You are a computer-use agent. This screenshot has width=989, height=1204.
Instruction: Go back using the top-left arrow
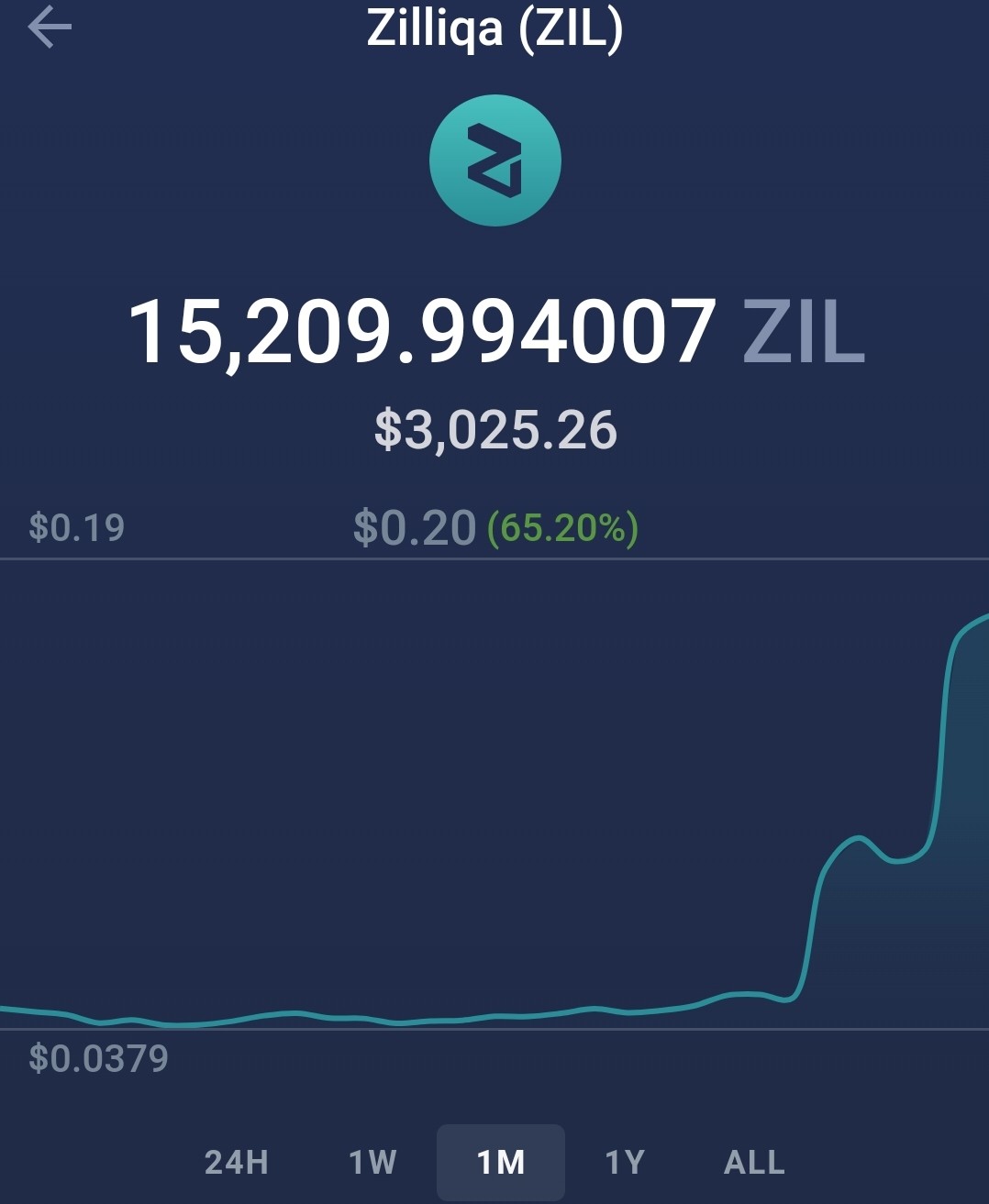tap(50, 28)
